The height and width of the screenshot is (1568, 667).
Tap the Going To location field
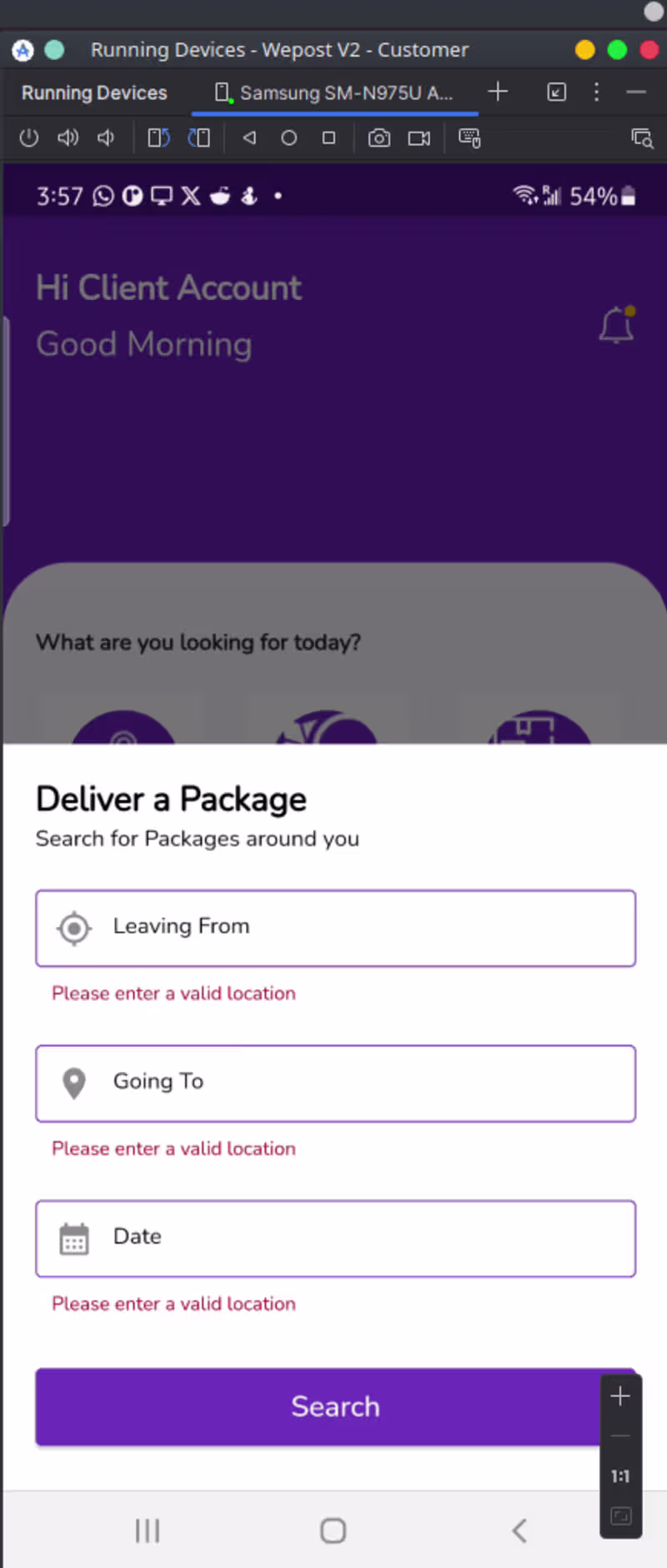(x=335, y=1083)
